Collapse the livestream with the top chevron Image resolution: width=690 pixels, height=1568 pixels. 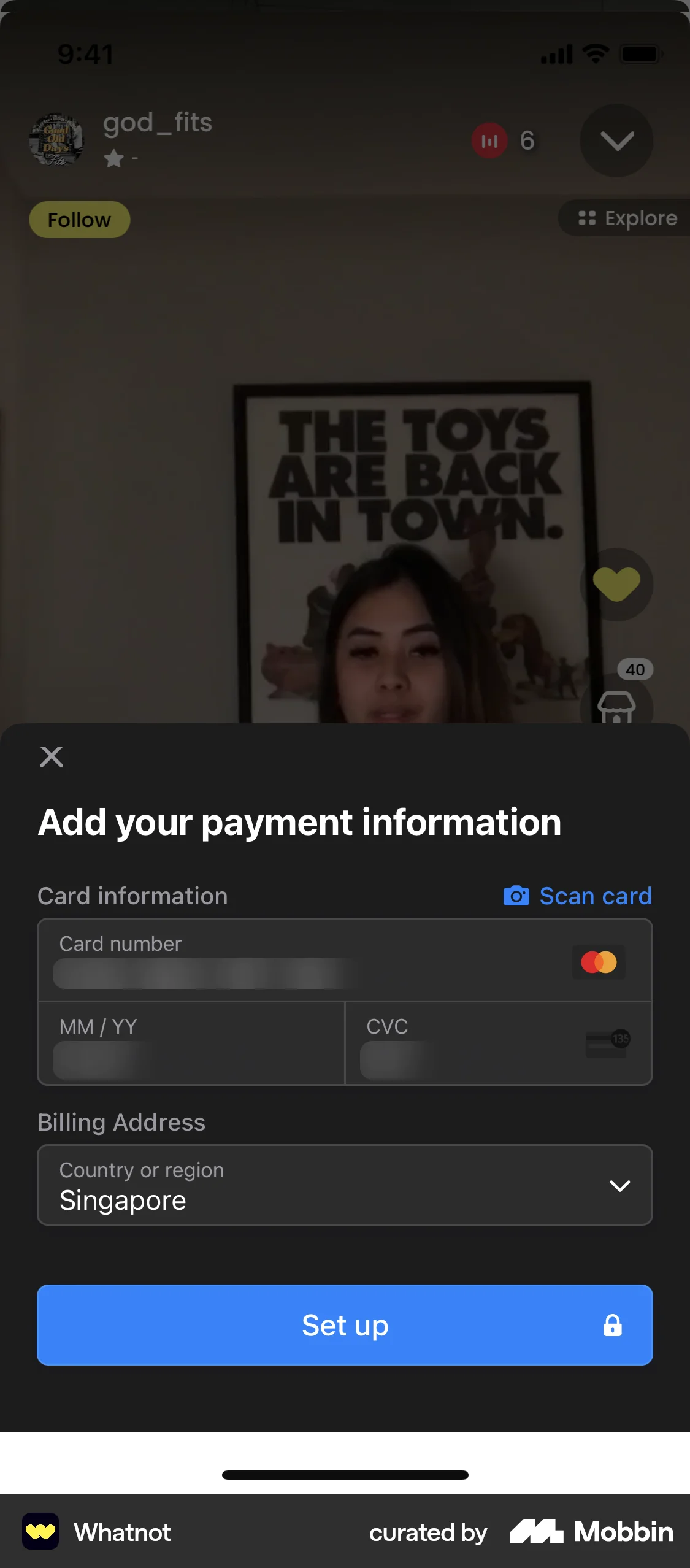(616, 140)
